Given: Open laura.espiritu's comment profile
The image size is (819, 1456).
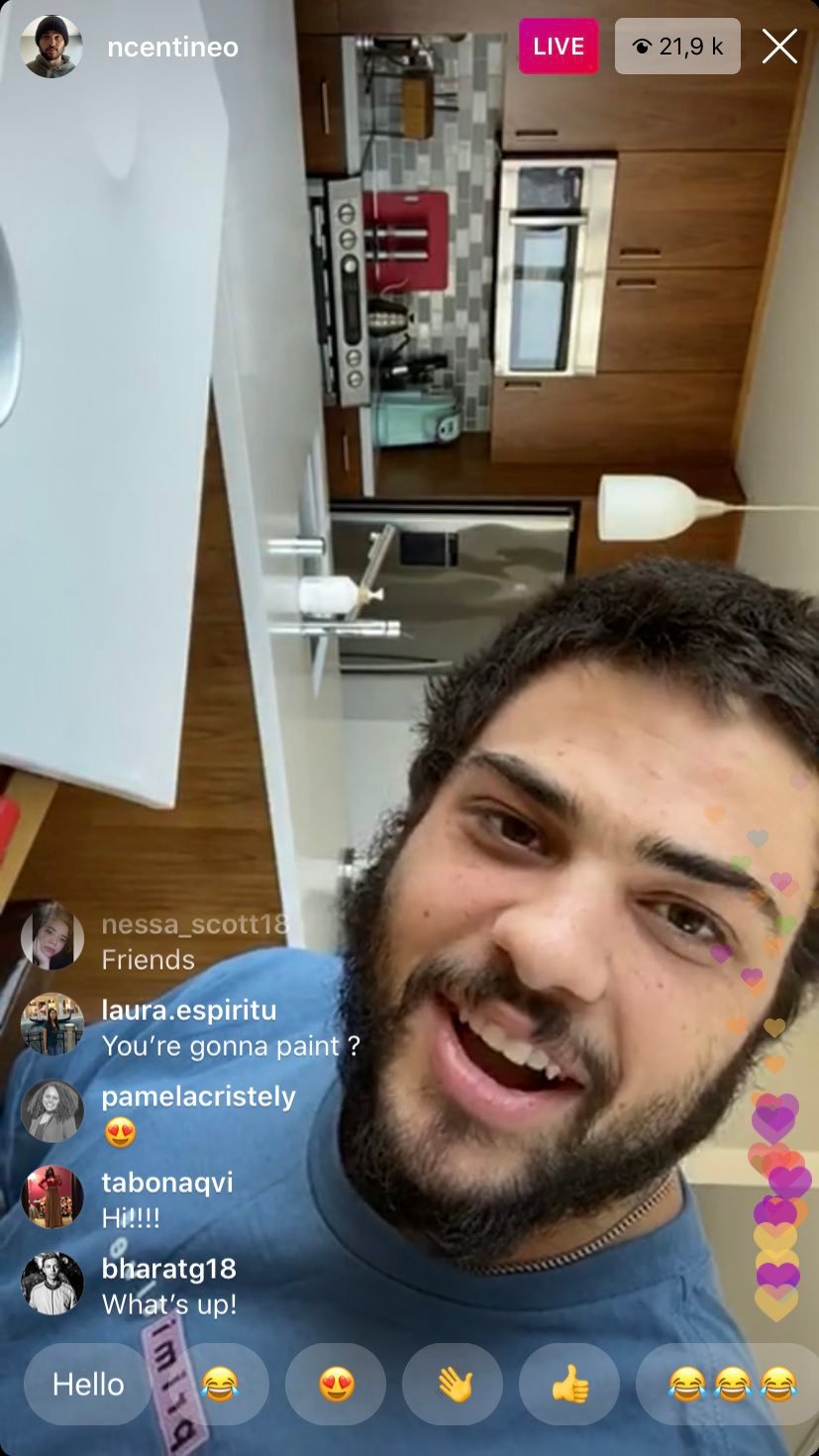Looking at the screenshot, I should click(52, 1024).
